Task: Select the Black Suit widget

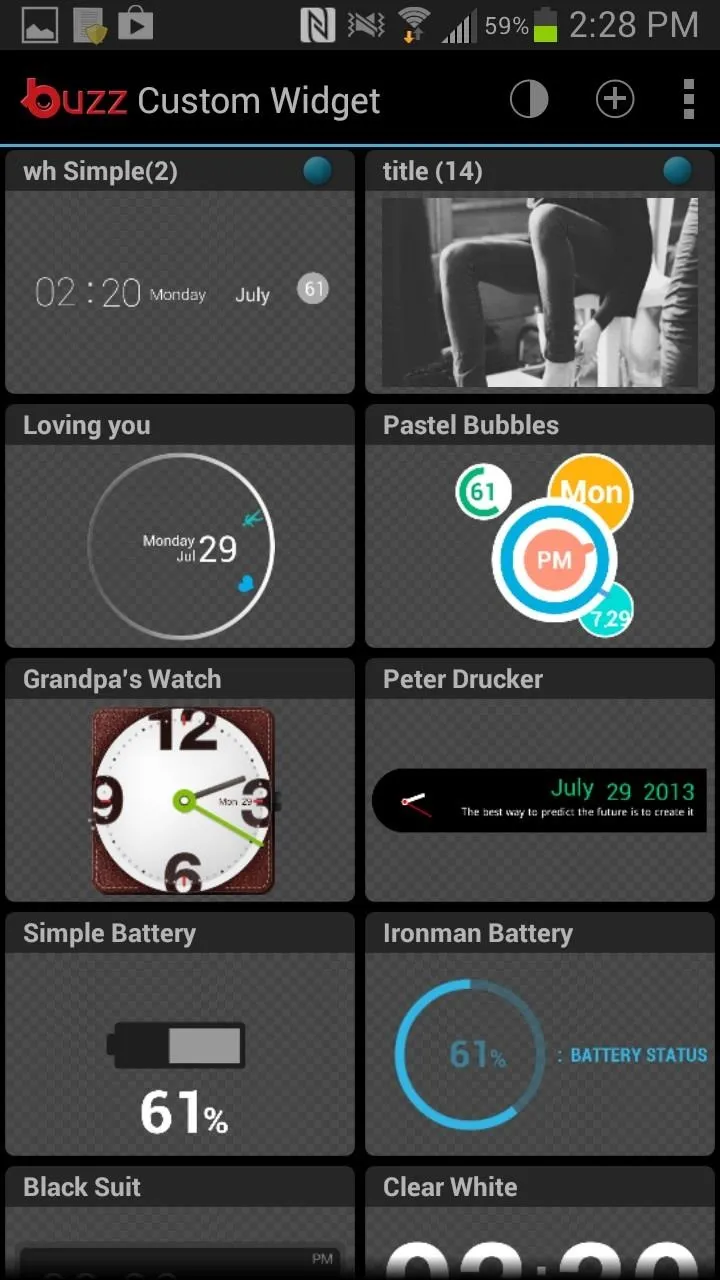Action: coord(180,1223)
